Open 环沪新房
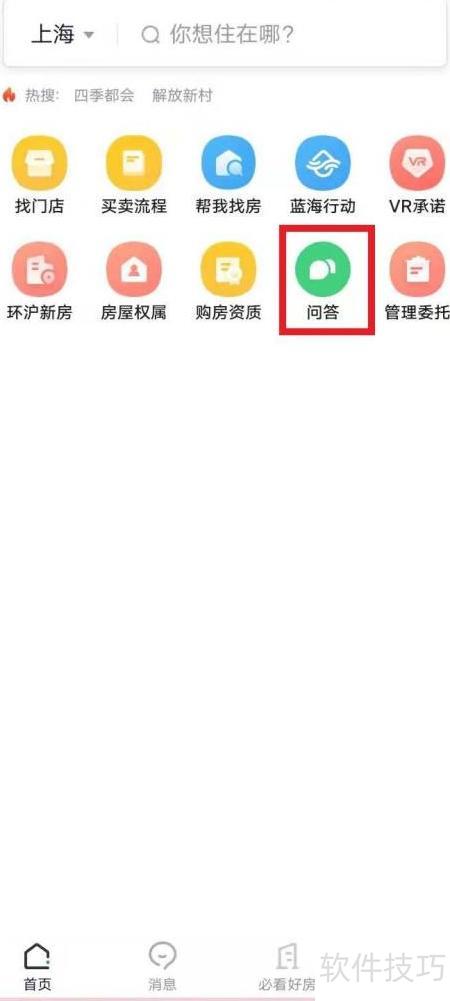The image size is (450, 1001). point(40,282)
